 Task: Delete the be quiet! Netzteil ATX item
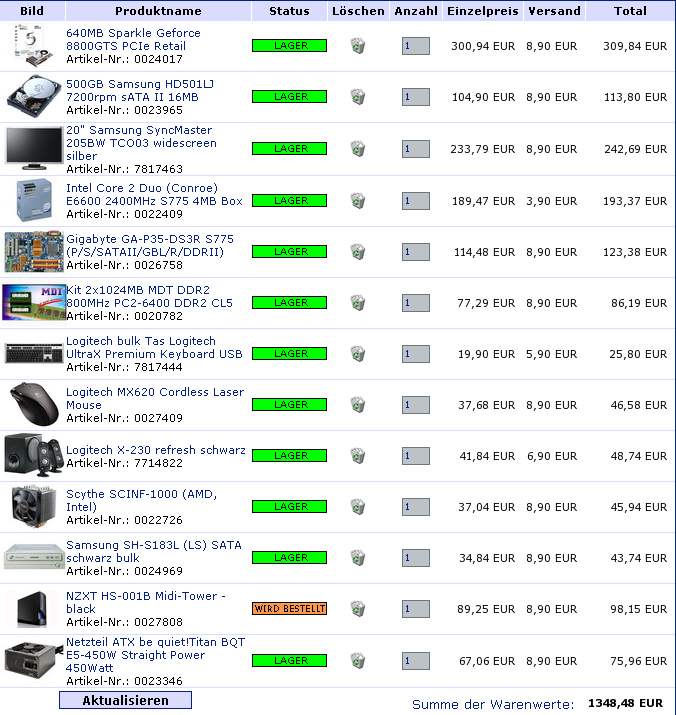pyautogui.click(x=357, y=661)
